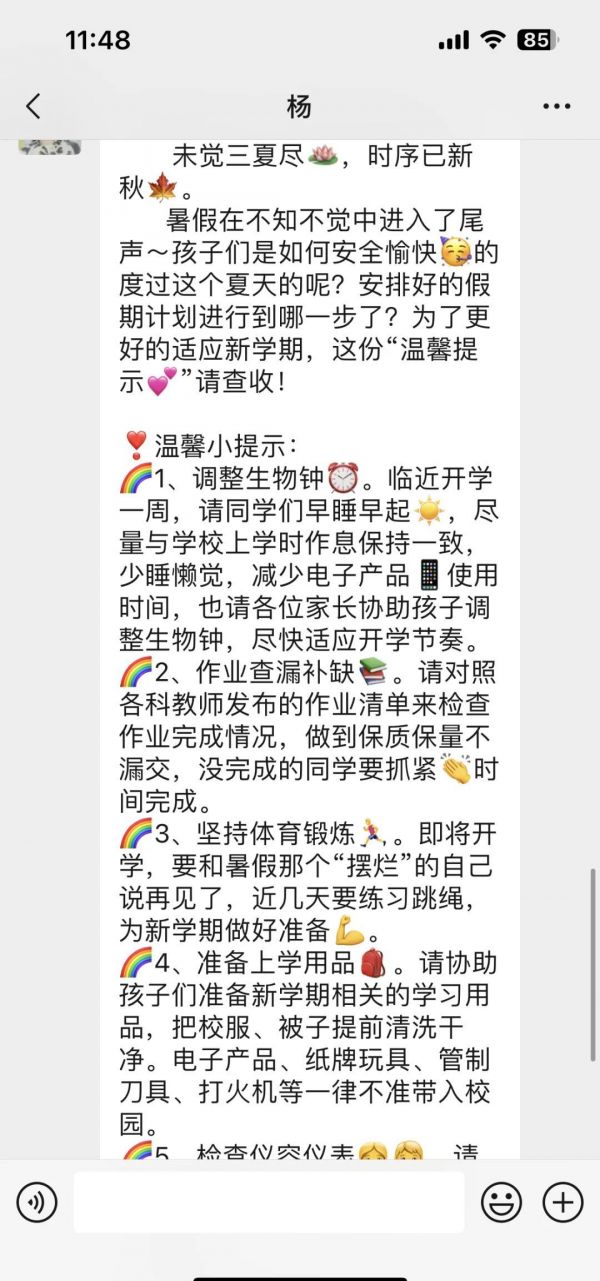
Task: Open the chat overflow menu
Action: pos(556,106)
